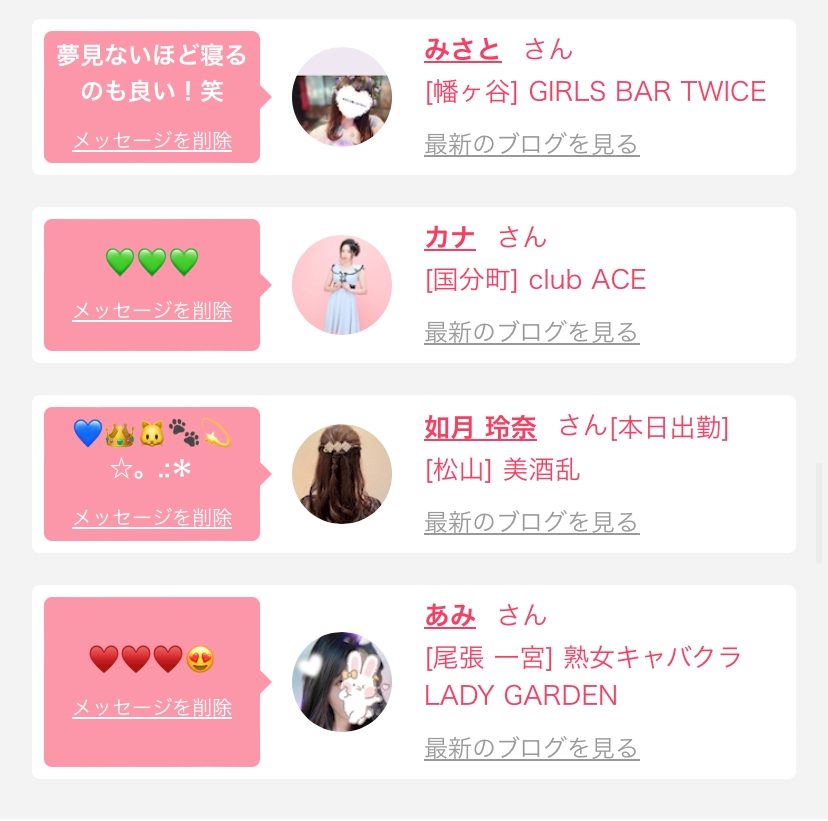Tap 如月 玲奈's profile photo
The width and height of the screenshot is (828, 821).
[342, 474]
